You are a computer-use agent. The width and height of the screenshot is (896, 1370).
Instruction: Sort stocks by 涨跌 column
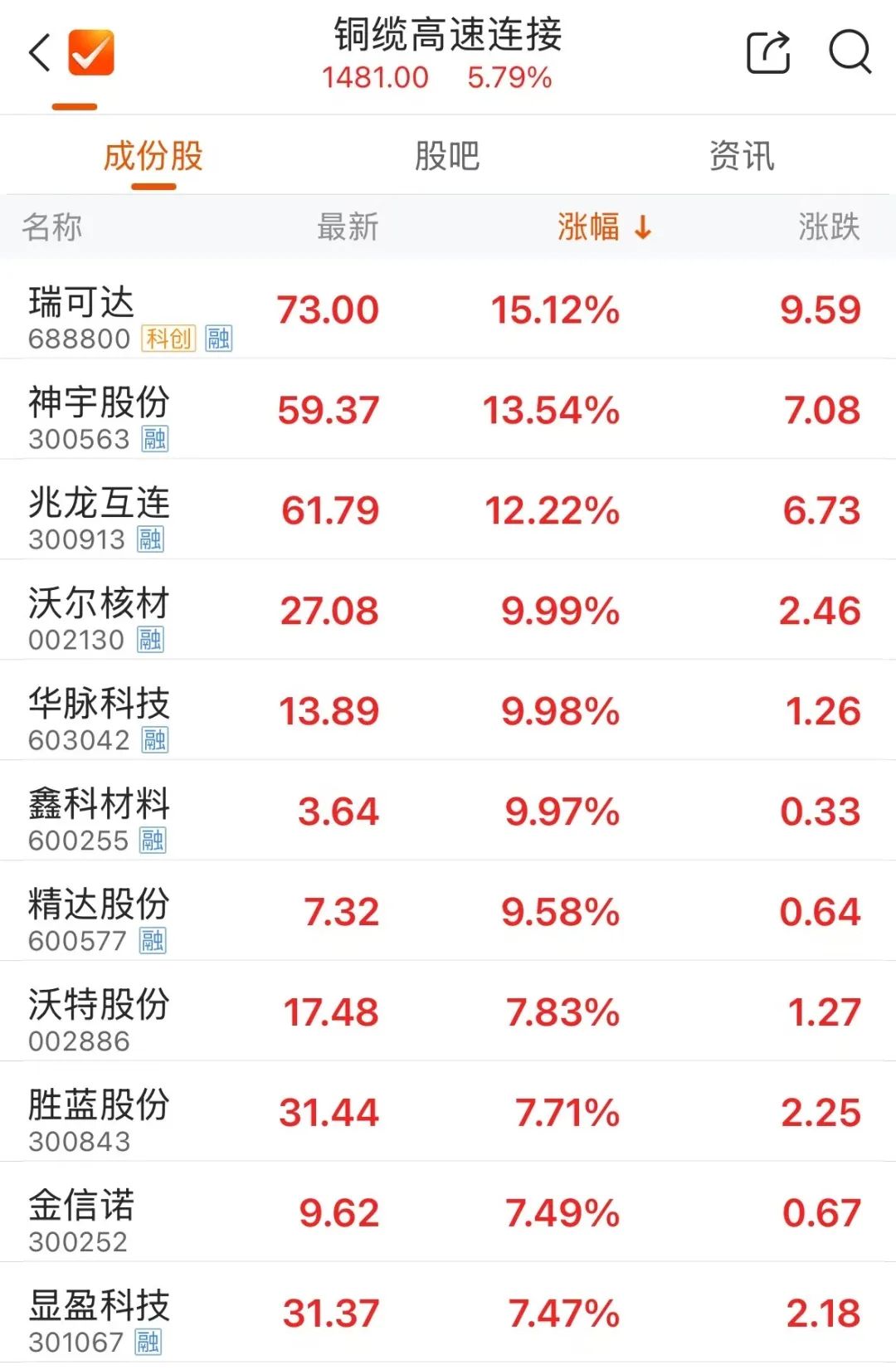click(829, 227)
